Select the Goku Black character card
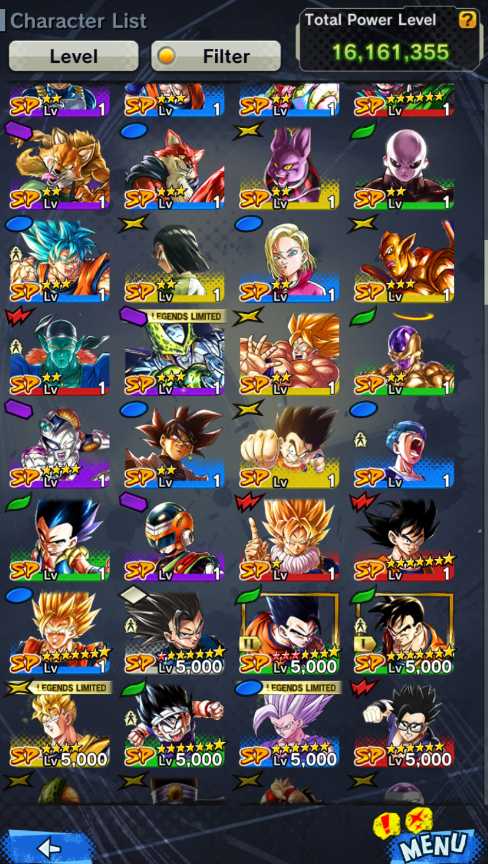The height and width of the screenshot is (864, 488). point(174,446)
